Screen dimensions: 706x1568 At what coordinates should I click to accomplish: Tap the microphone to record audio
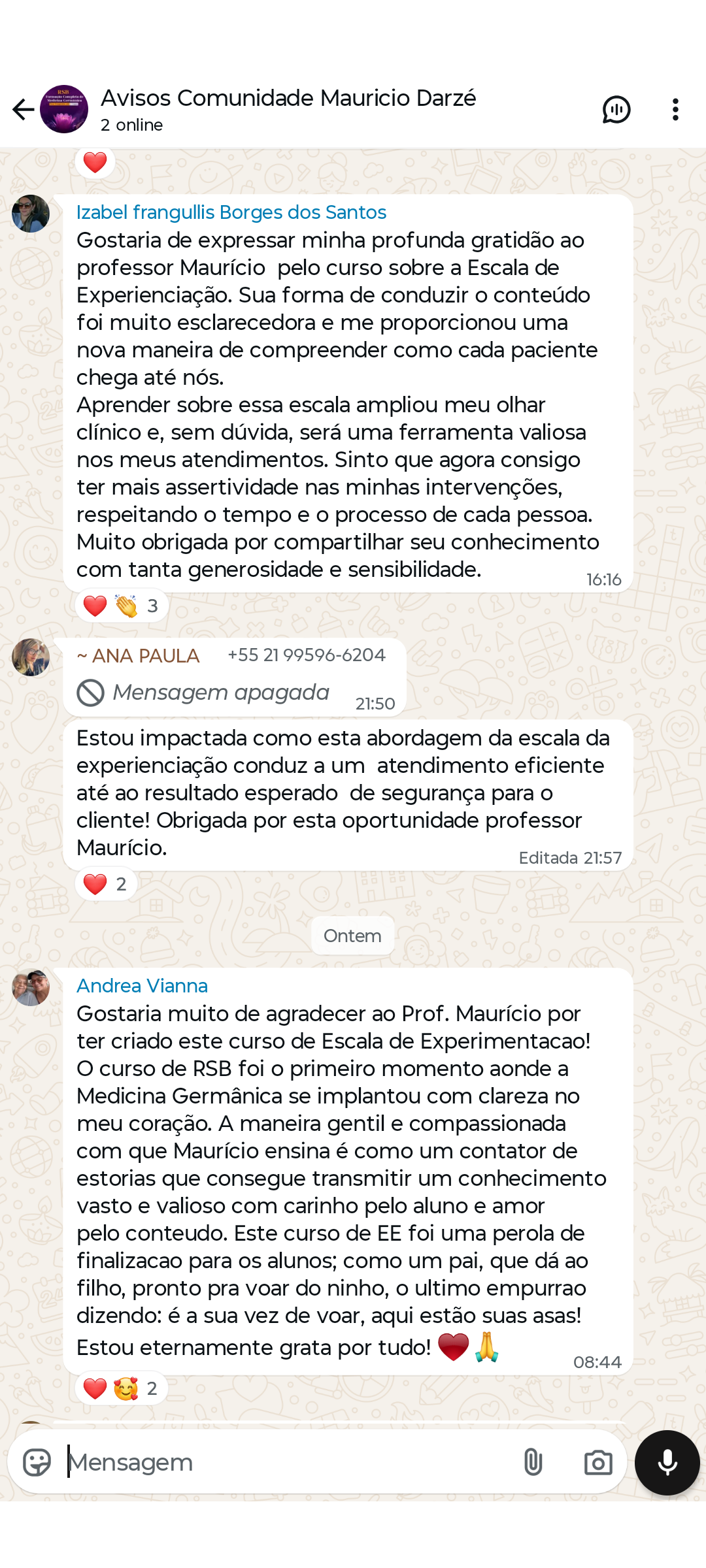click(x=667, y=1462)
